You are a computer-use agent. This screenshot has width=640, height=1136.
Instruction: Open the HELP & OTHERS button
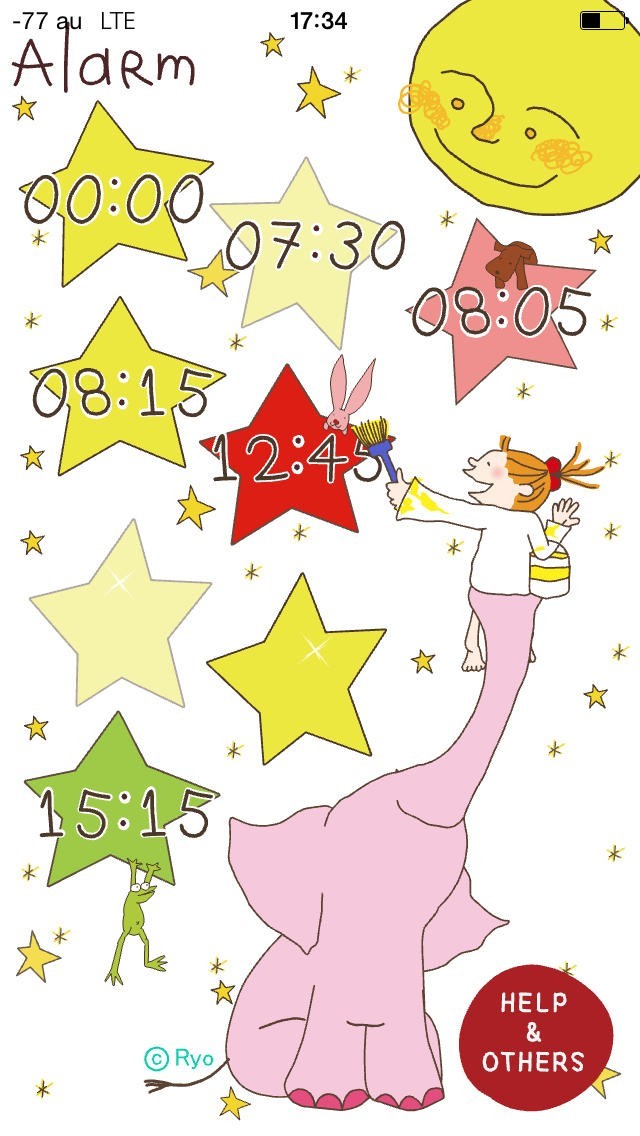(534, 1033)
